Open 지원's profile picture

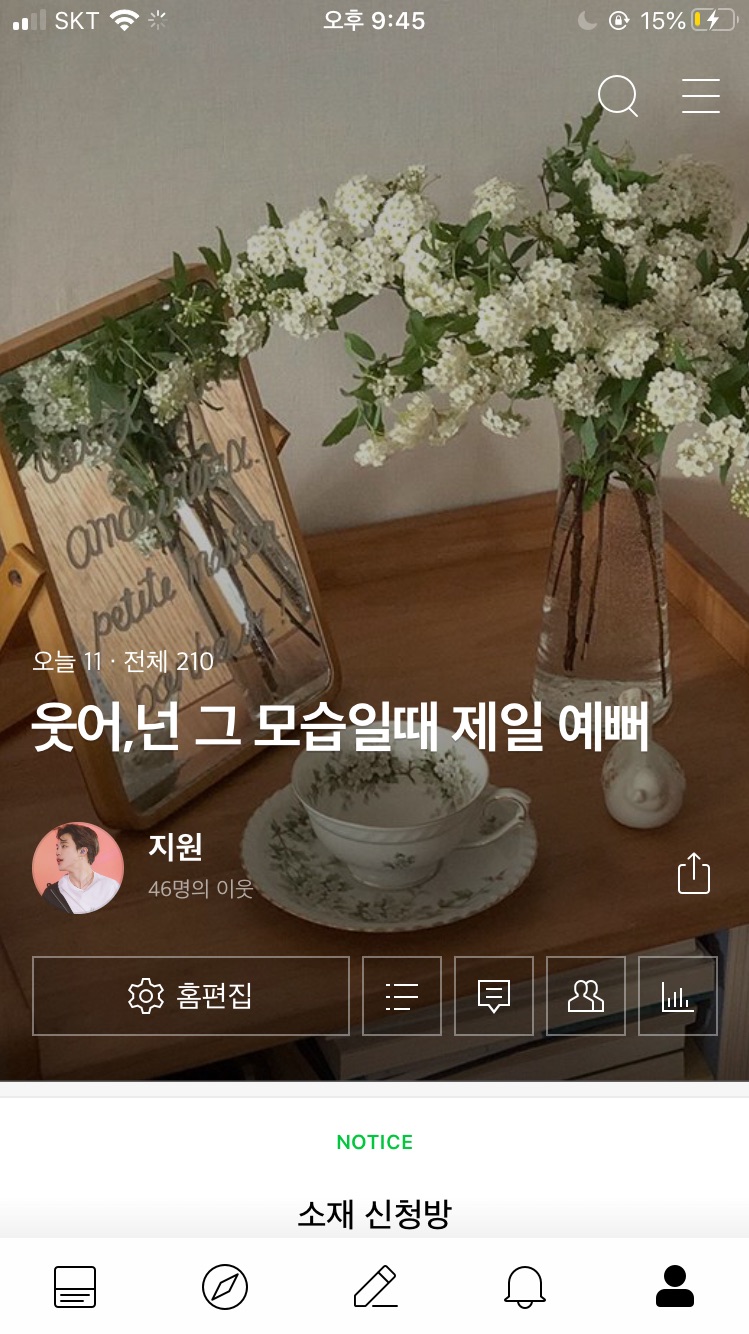(78, 868)
